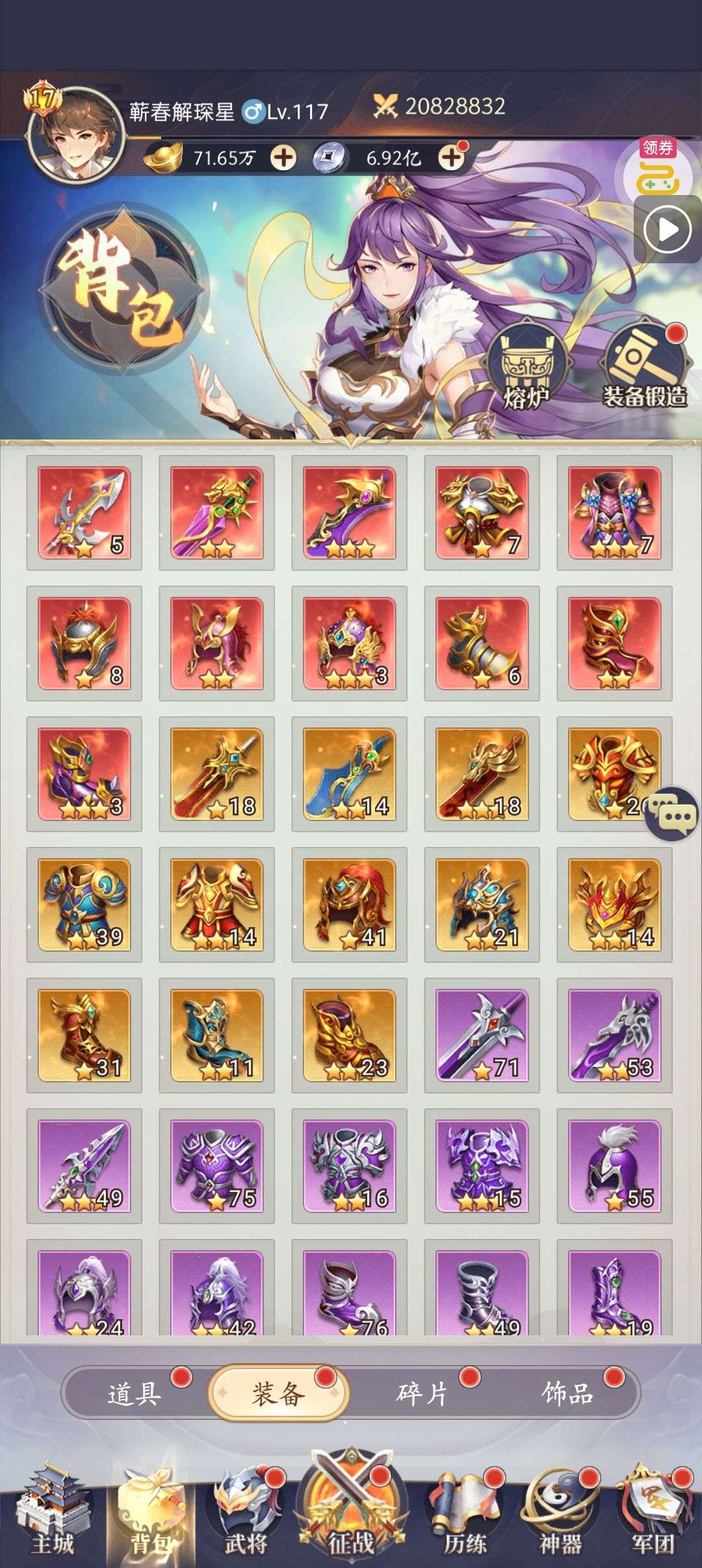Select the 装备 equipment tab
The width and height of the screenshot is (702, 1568).
click(x=279, y=1394)
